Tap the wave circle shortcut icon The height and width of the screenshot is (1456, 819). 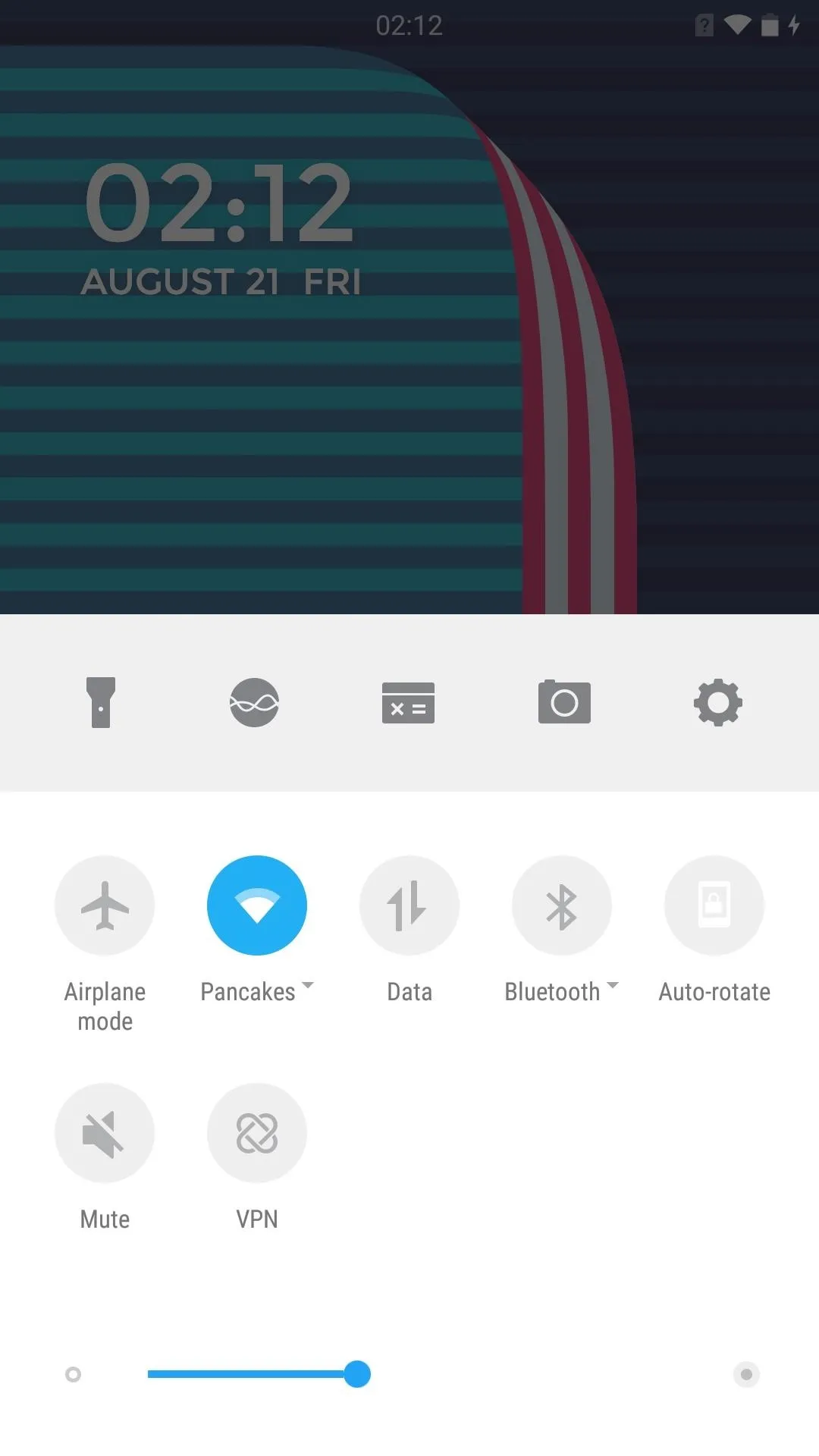click(x=254, y=702)
